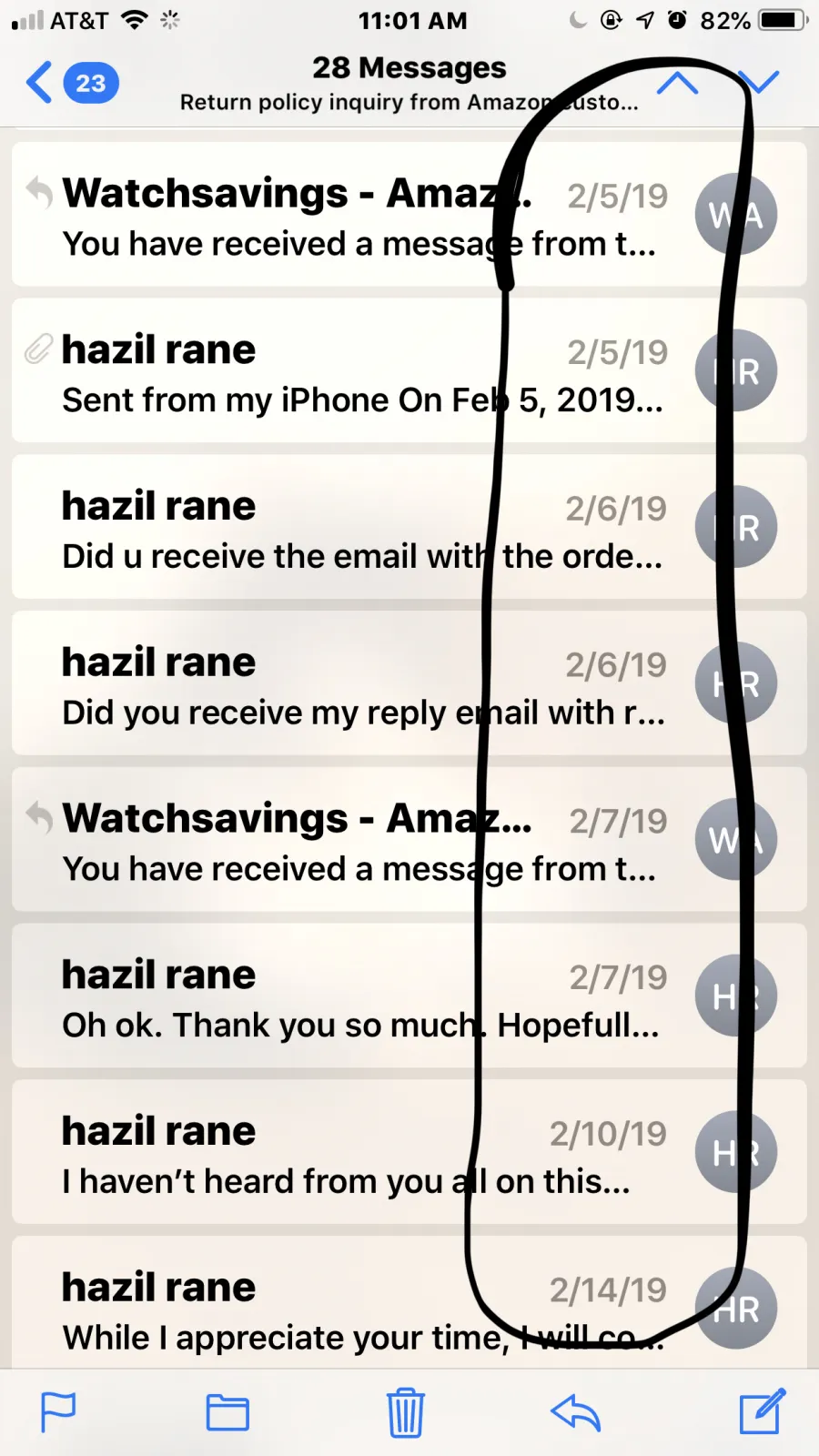Open "Did you receive my reply email" message
Viewport: 819px width, 1456px height.
pyautogui.click(x=409, y=683)
